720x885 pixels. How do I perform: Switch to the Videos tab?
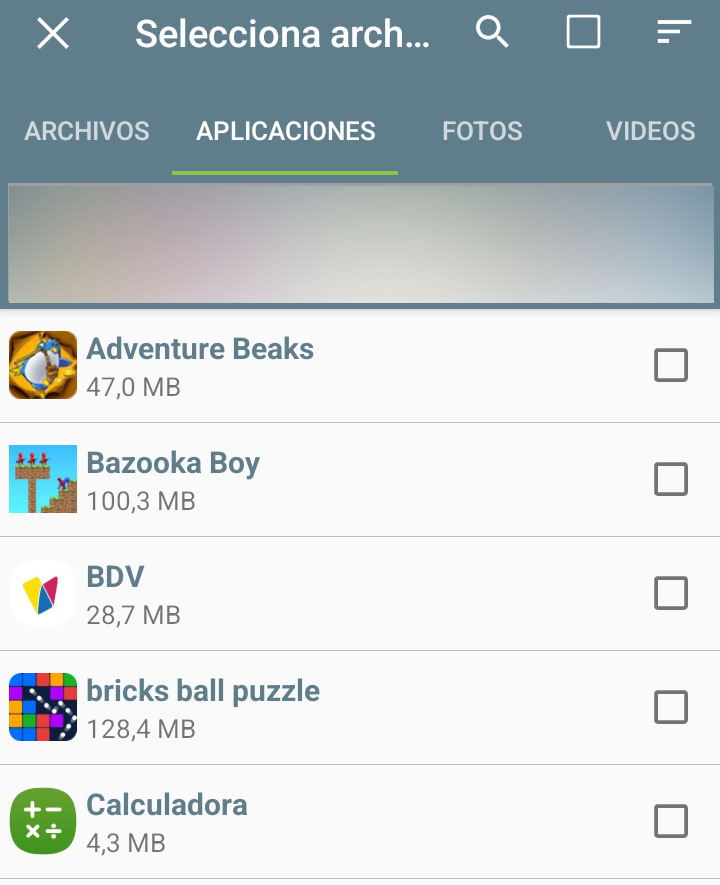click(650, 131)
